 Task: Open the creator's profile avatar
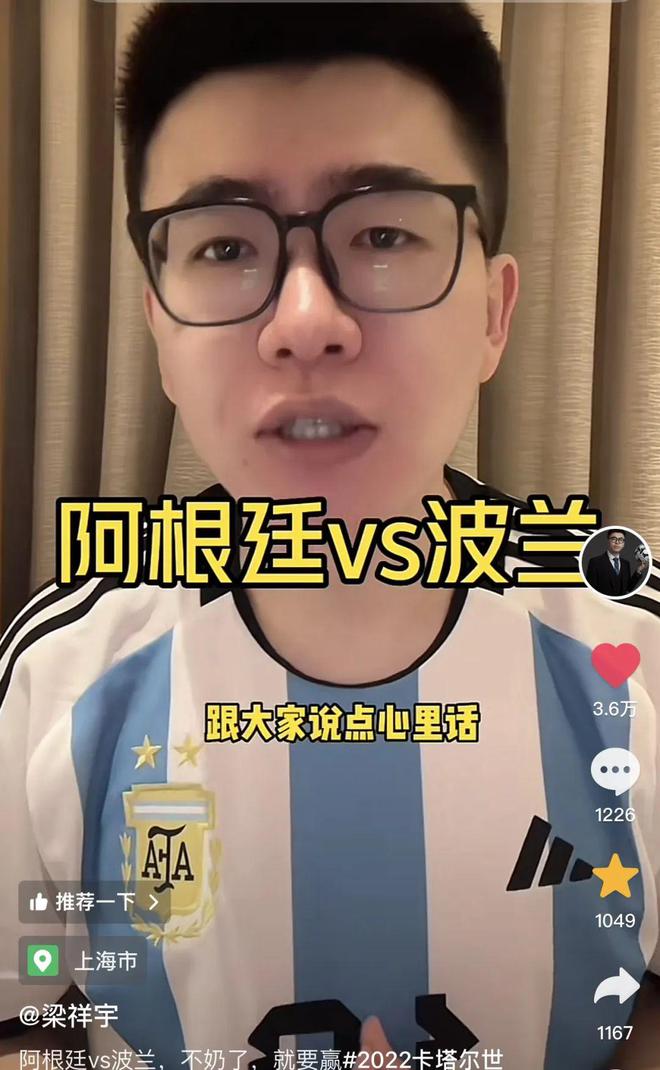[x=615, y=562]
